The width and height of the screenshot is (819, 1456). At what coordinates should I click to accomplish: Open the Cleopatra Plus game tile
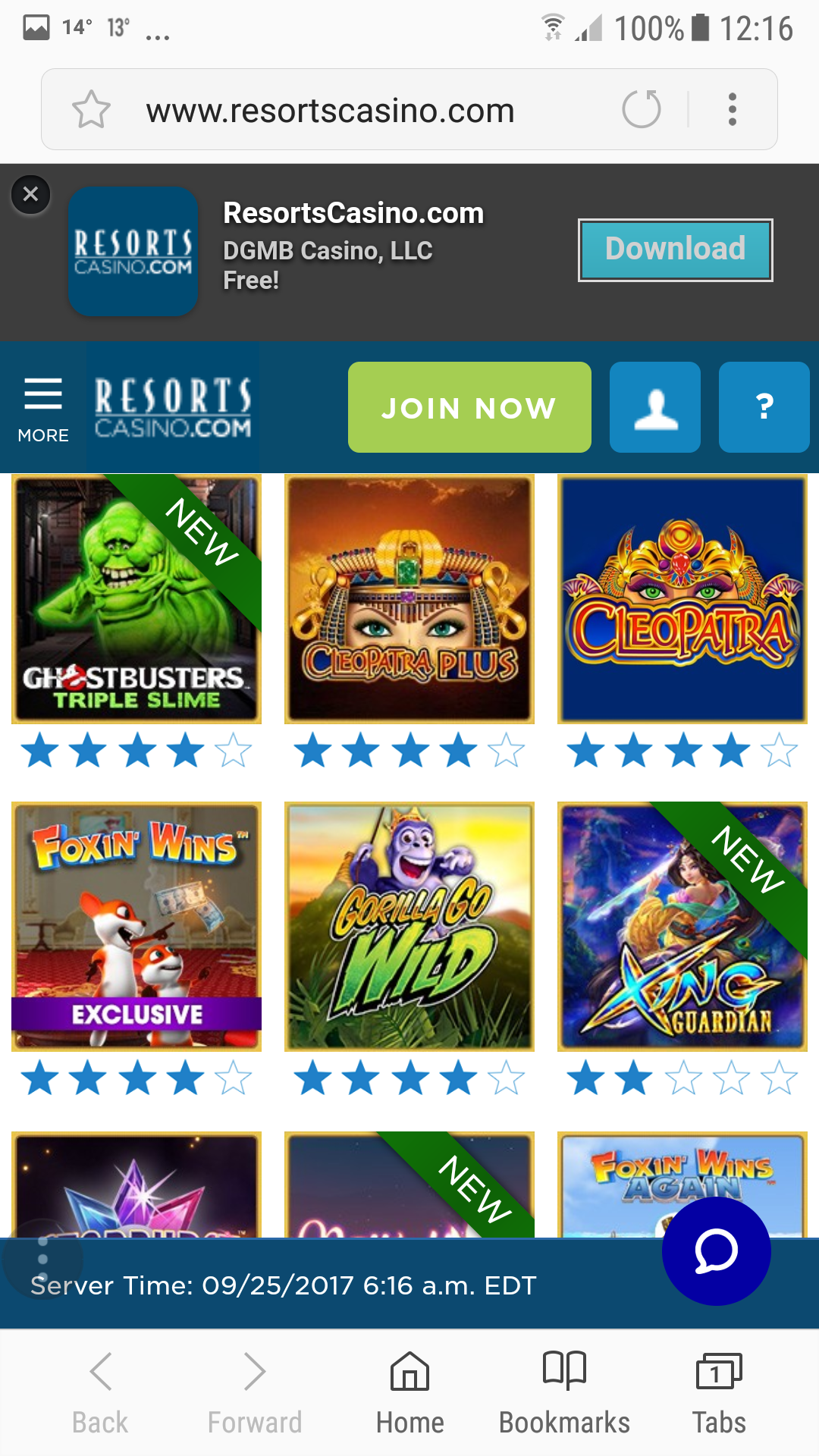point(409,599)
